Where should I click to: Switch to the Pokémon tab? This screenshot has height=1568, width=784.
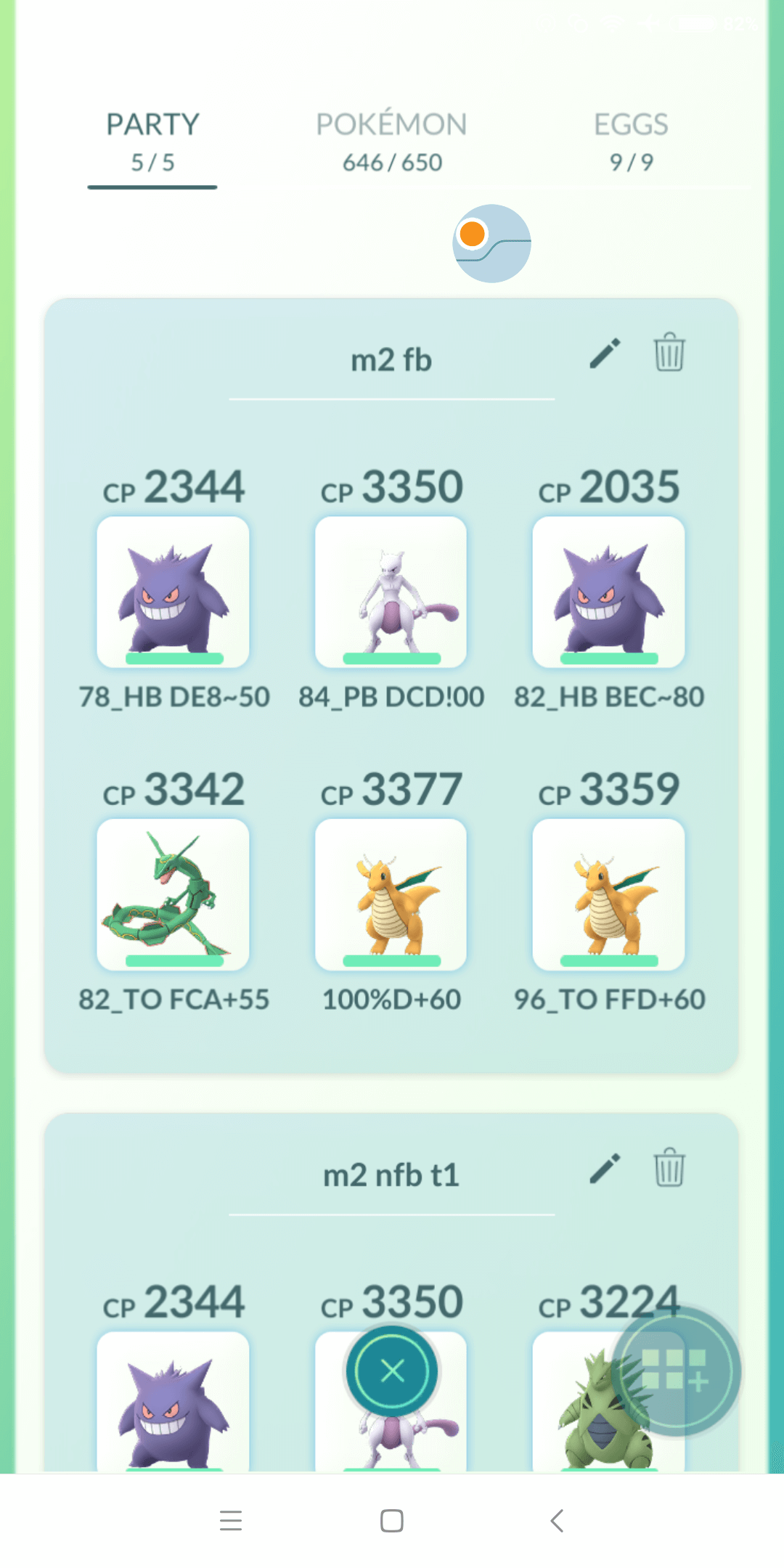[x=391, y=142]
